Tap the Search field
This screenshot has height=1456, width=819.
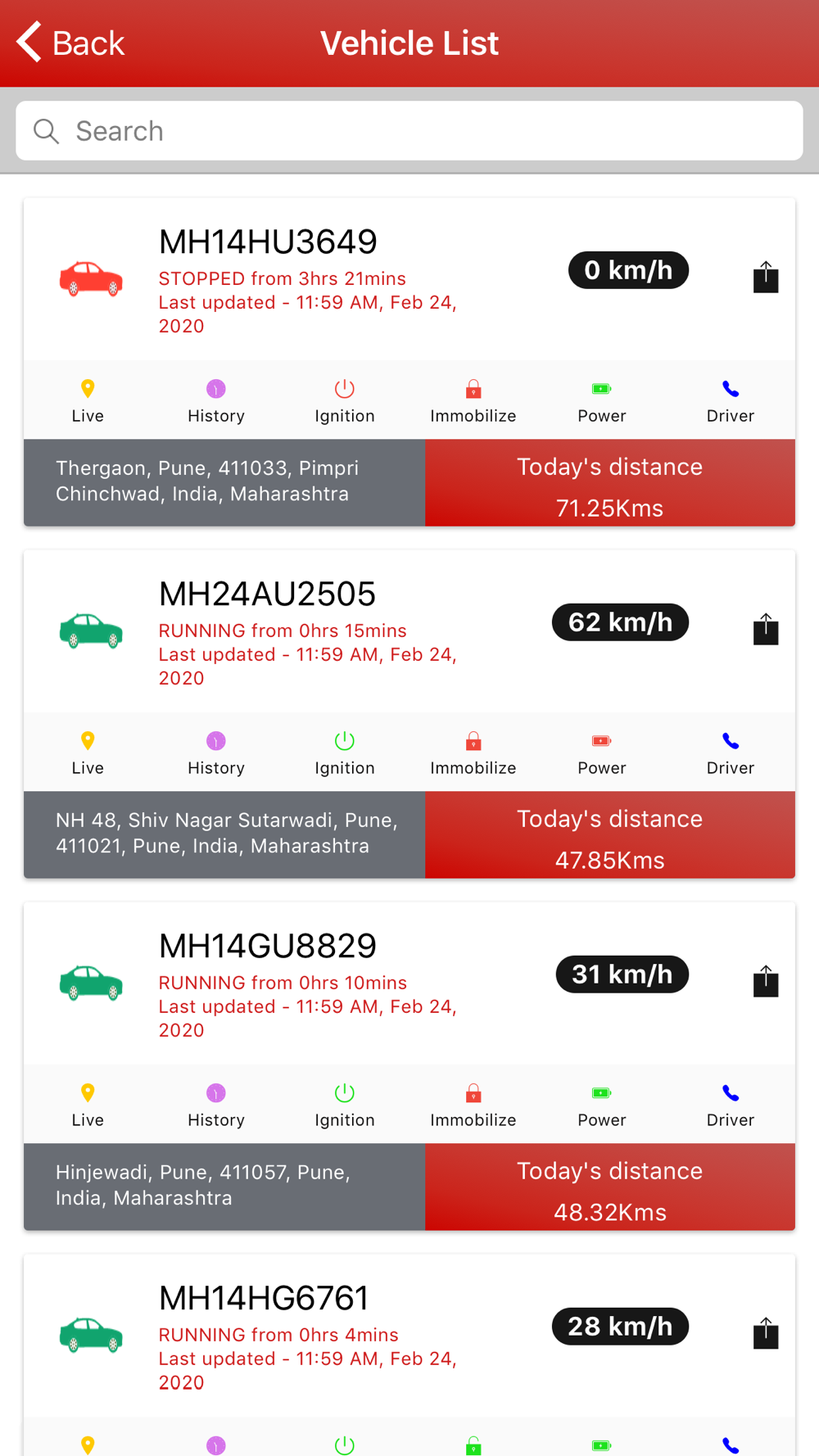pos(409,131)
